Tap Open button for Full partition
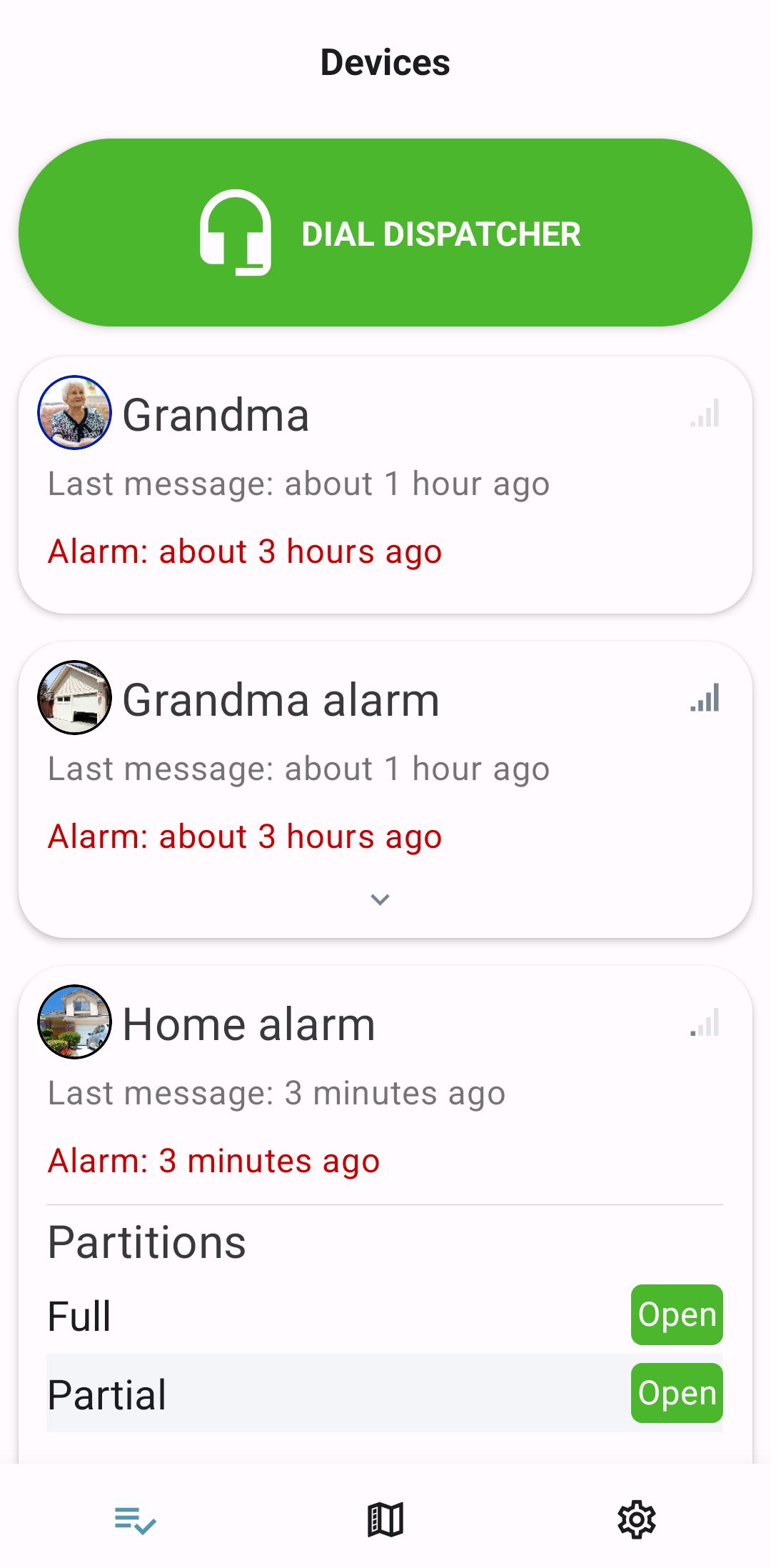The width and height of the screenshot is (771, 1568). 677,1314
